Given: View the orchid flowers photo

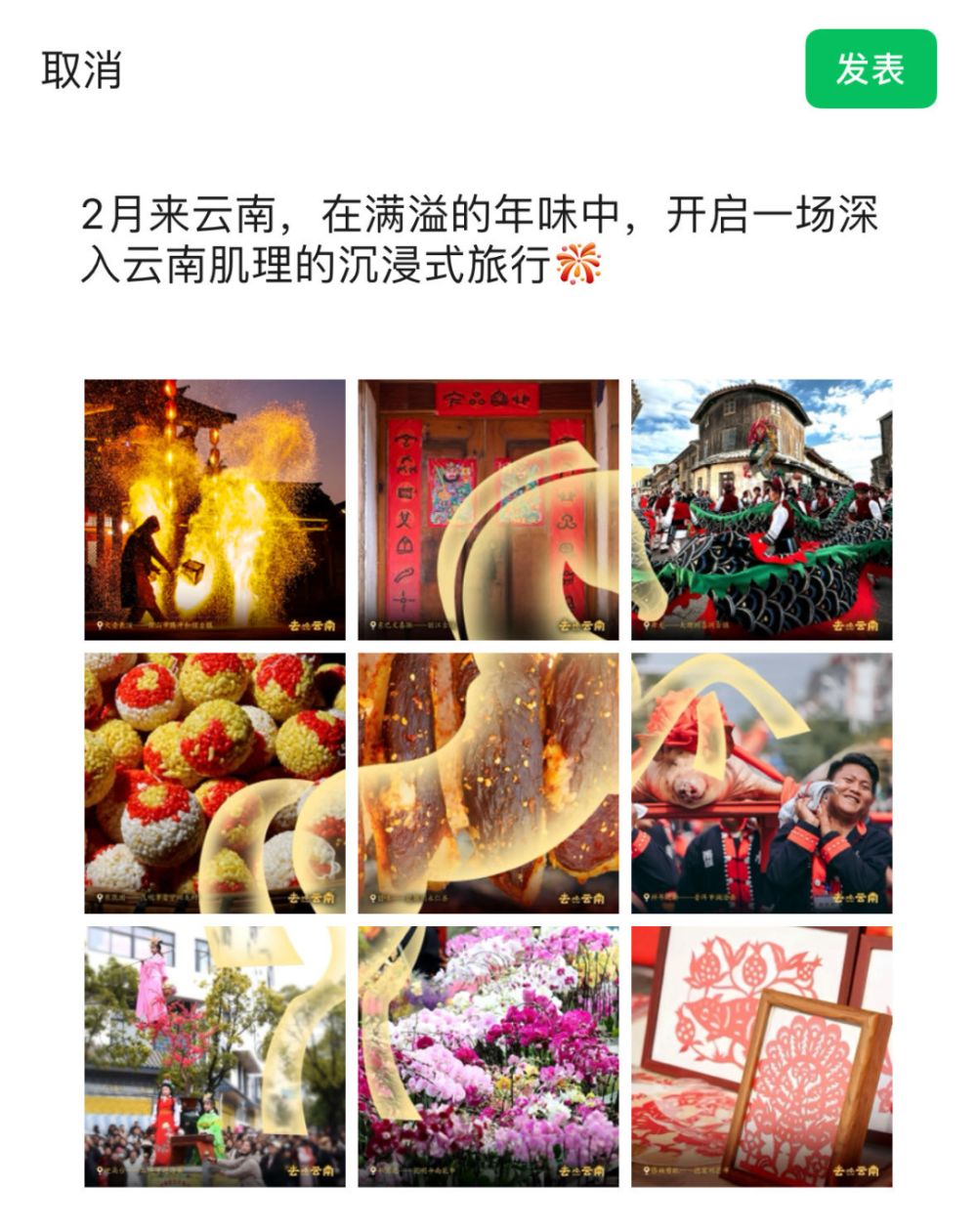Looking at the screenshot, I should tap(488, 1056).
